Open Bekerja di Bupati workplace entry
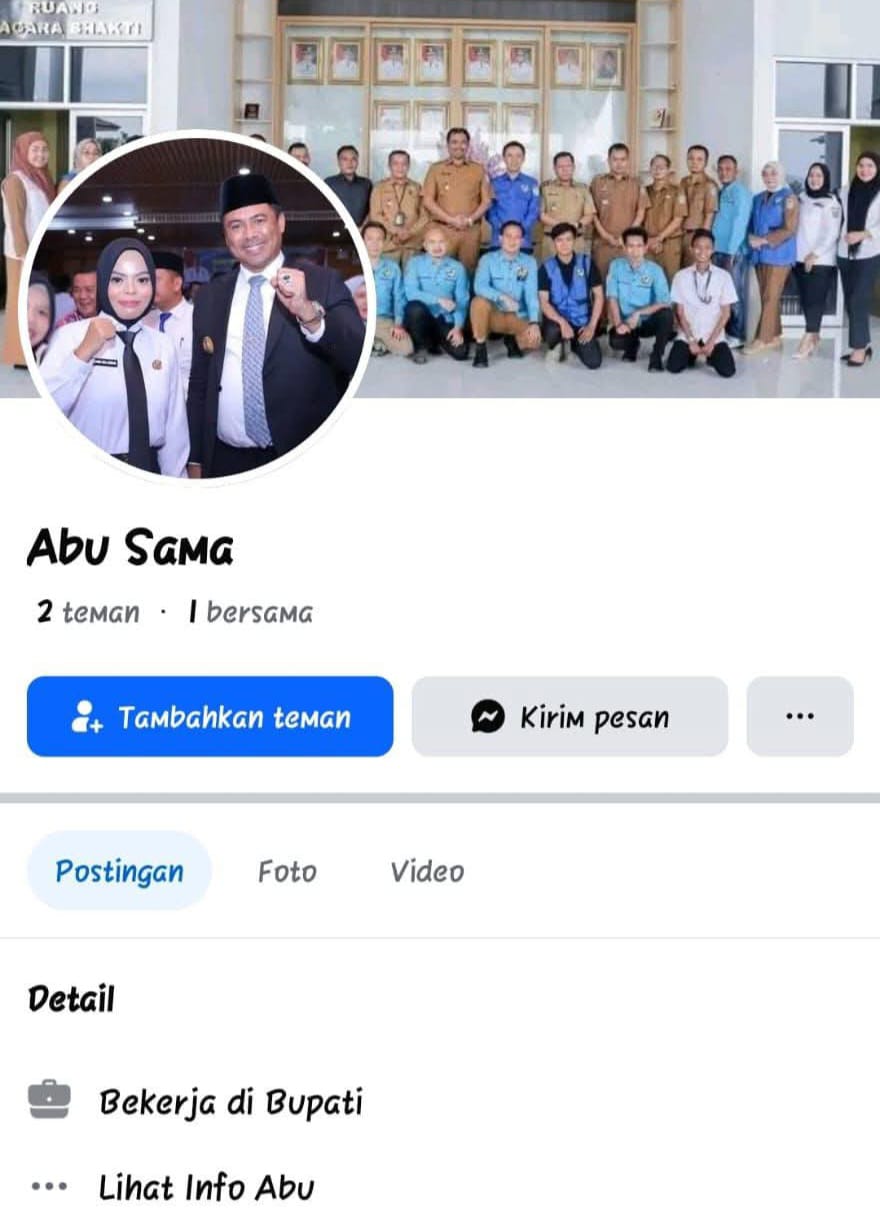The width and height of the screenshot is (880, 1229). coord(229,1103)
